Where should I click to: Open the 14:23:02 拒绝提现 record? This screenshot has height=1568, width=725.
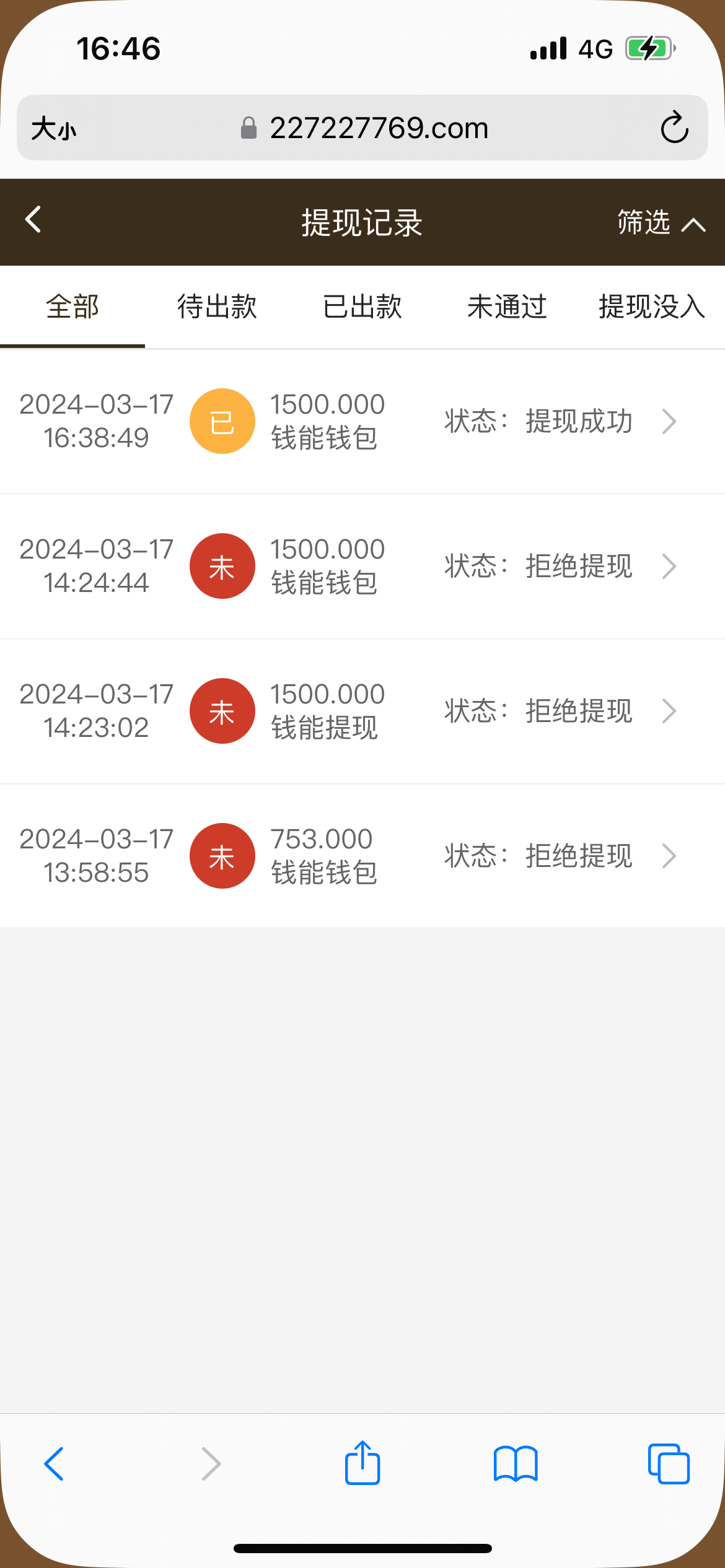pos(362,711)
